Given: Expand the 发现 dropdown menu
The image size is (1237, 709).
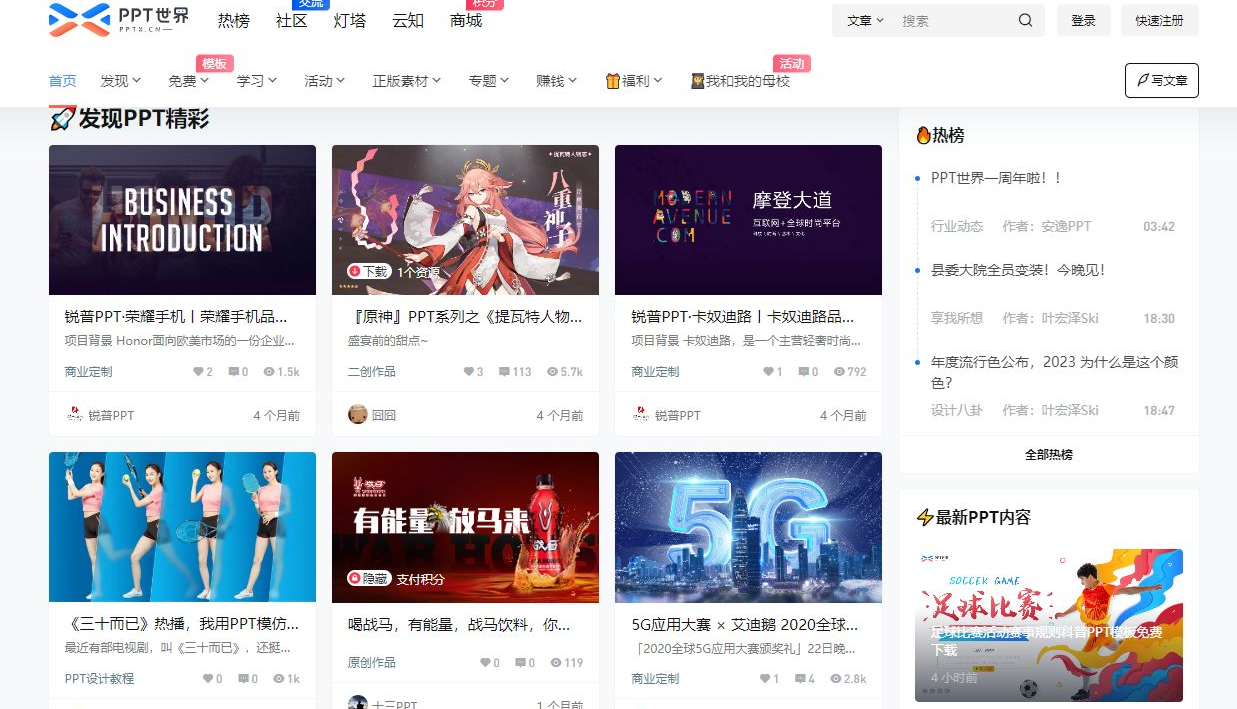Looking at the screenshot, I should pyautogui.click(x=120, y=81).
